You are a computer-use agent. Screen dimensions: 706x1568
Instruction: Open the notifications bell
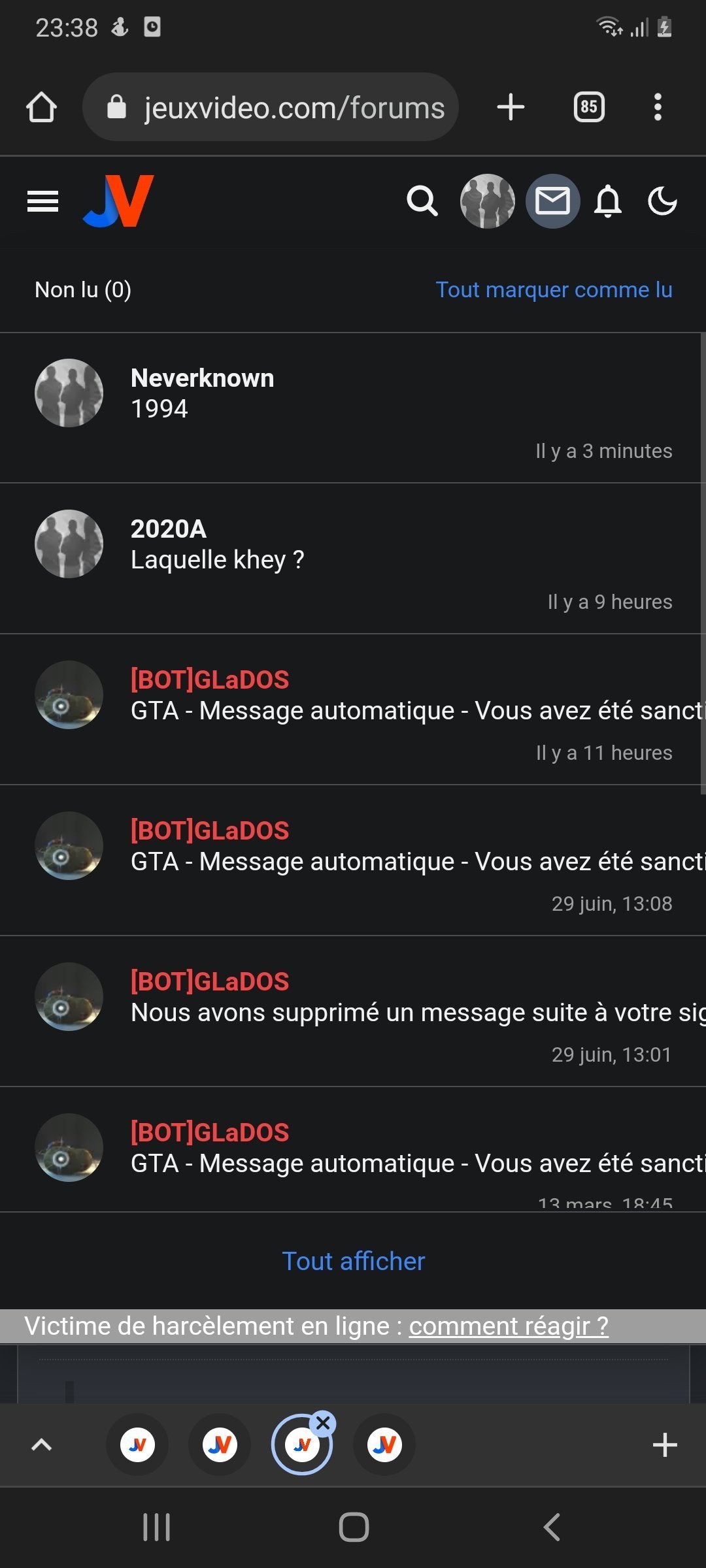[608, 201]
